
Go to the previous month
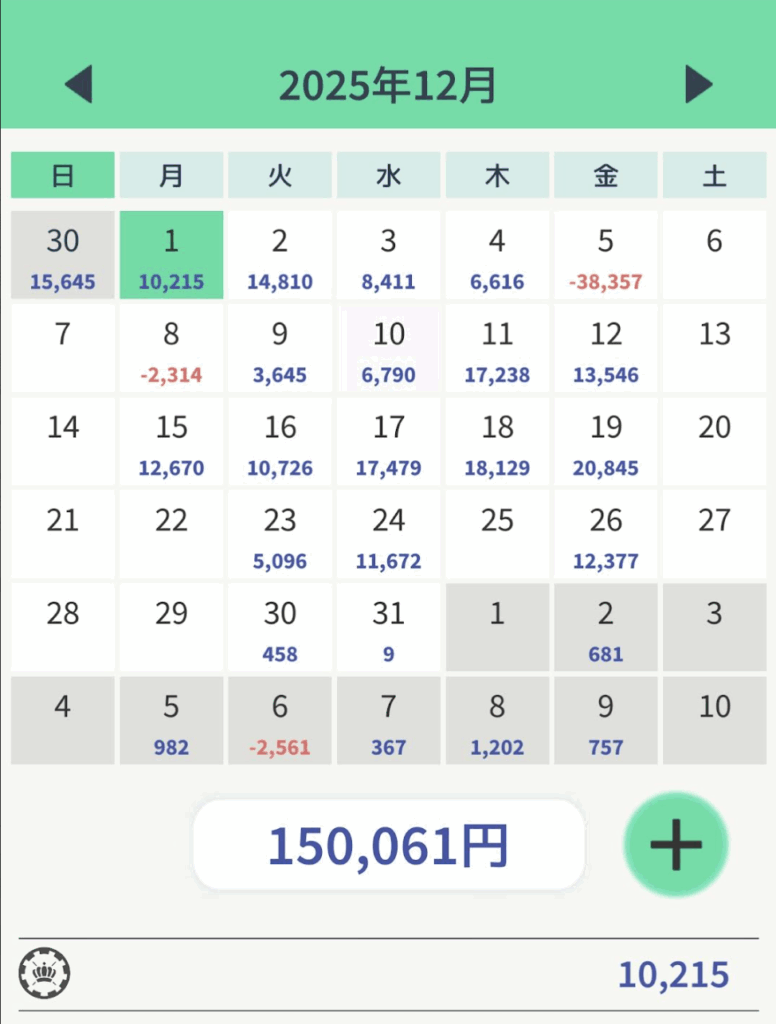79,85
